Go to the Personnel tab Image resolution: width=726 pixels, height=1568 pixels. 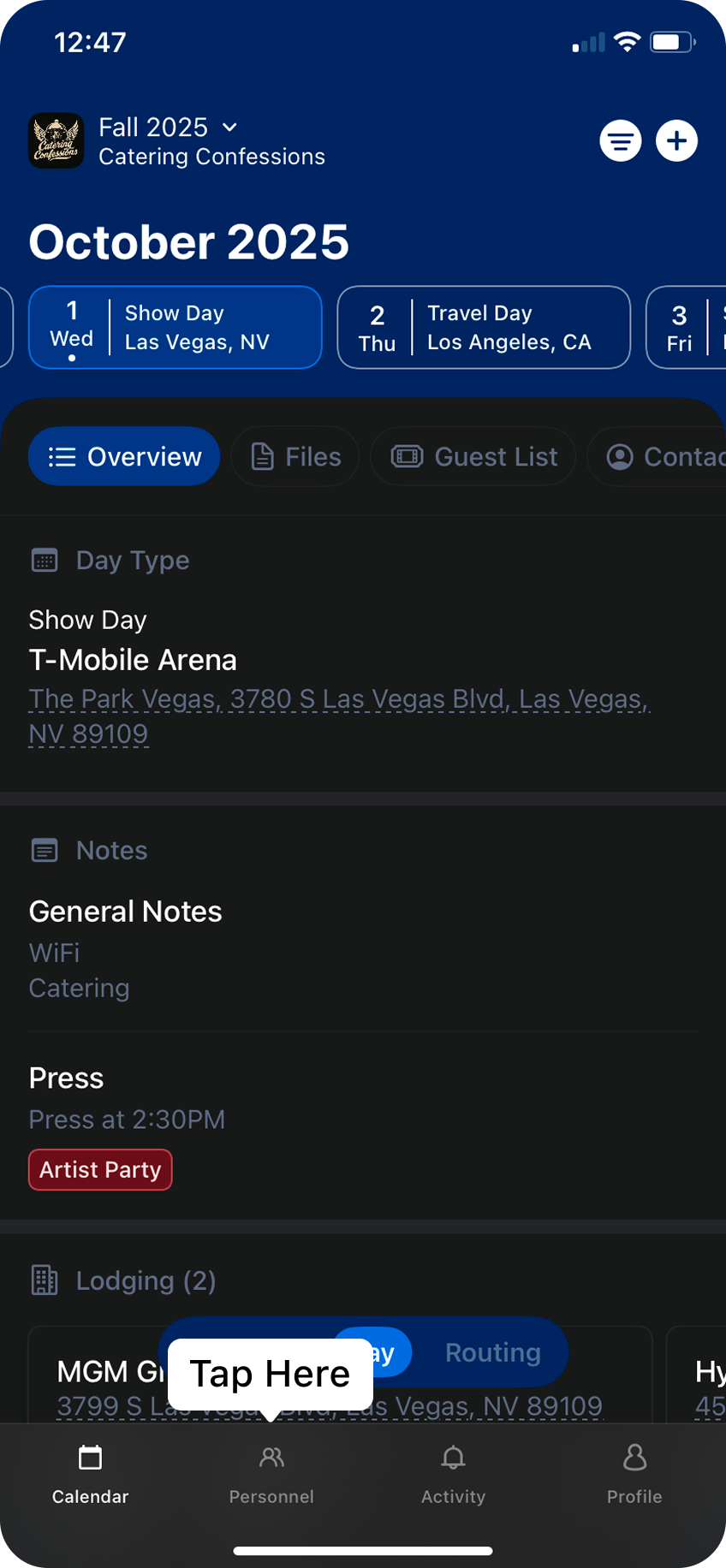click(271, 1474)
